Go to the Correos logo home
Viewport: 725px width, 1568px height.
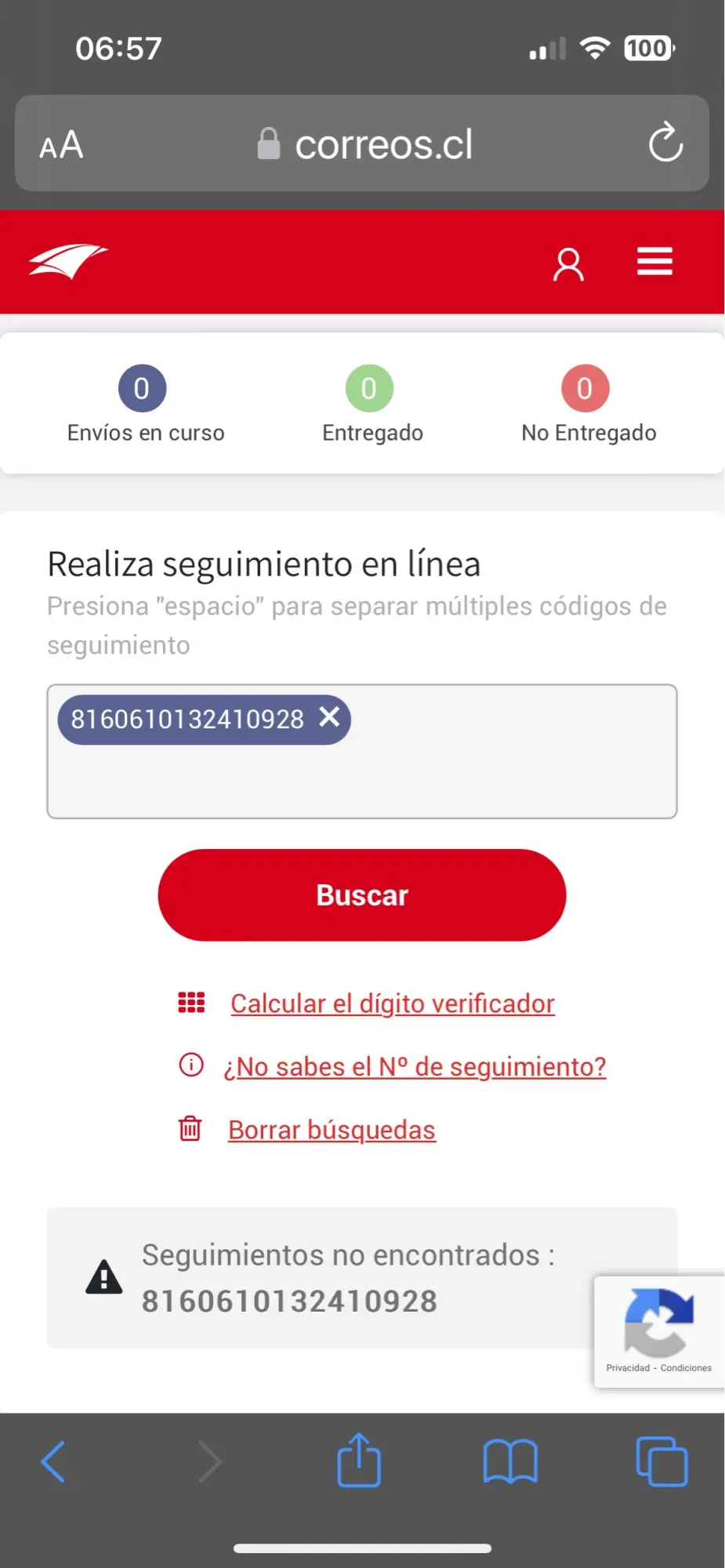tap(68, 261)
